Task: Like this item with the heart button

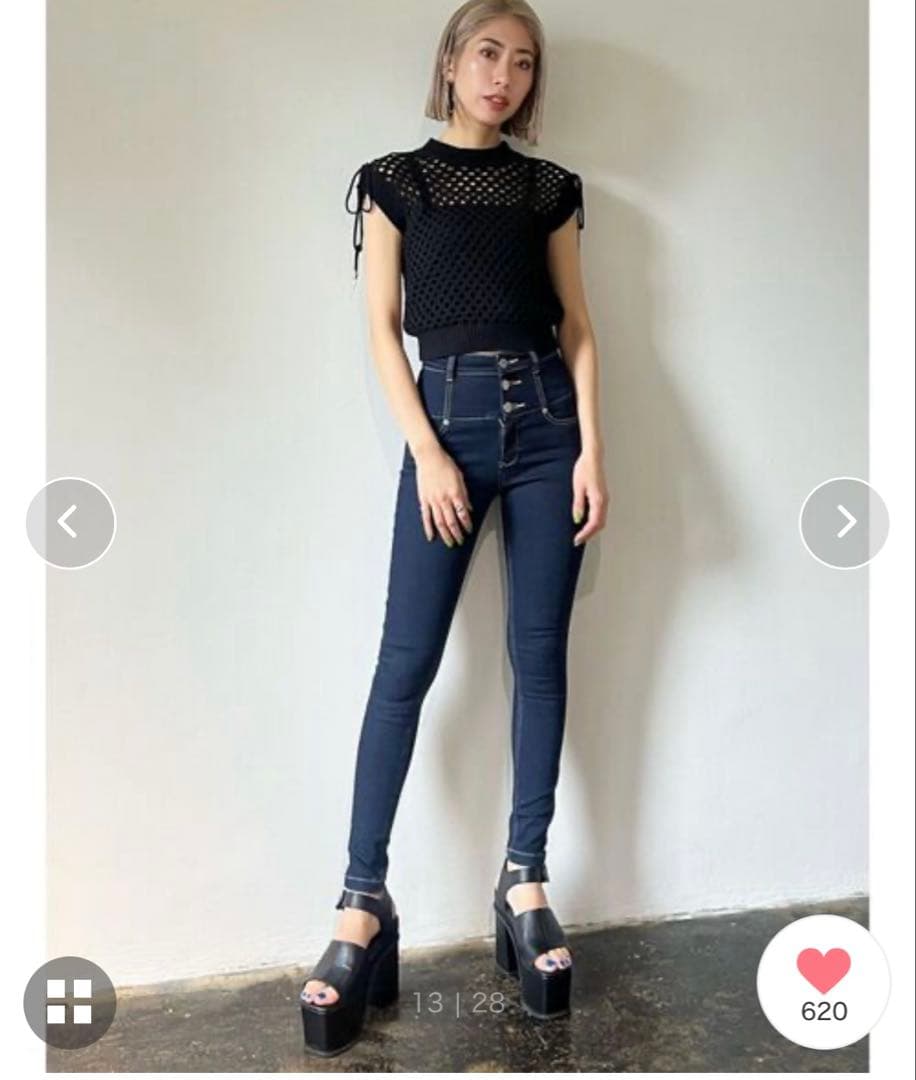Action: coord(823,981)
